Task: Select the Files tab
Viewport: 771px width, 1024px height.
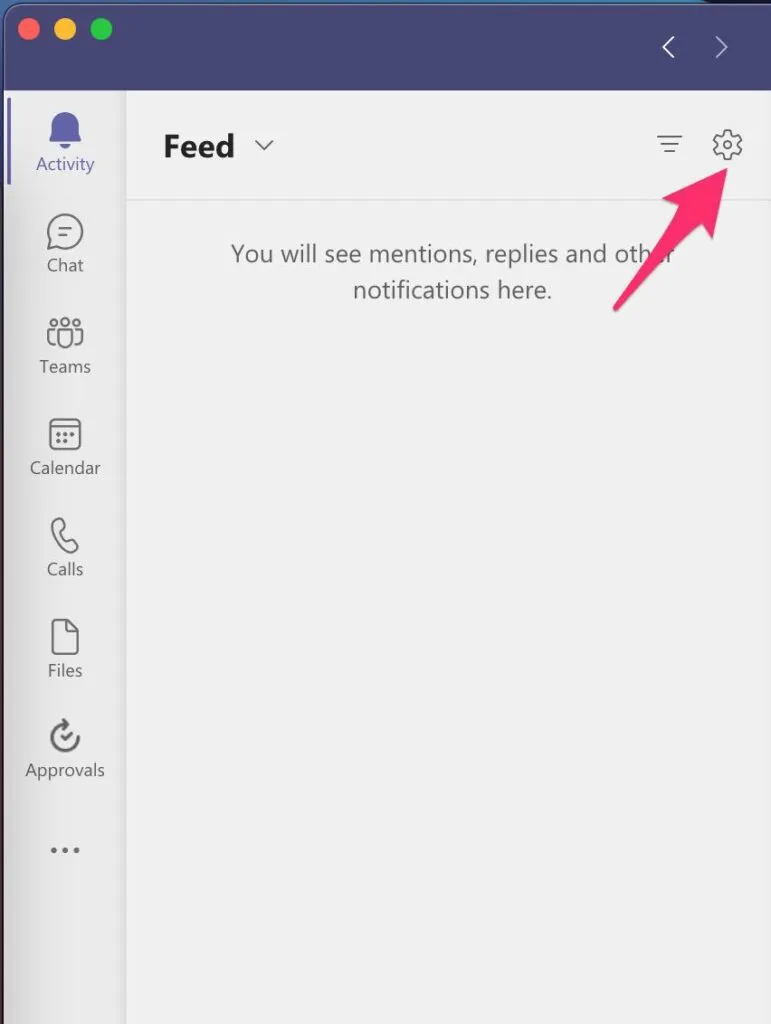Action: click(x=65, y=648)
